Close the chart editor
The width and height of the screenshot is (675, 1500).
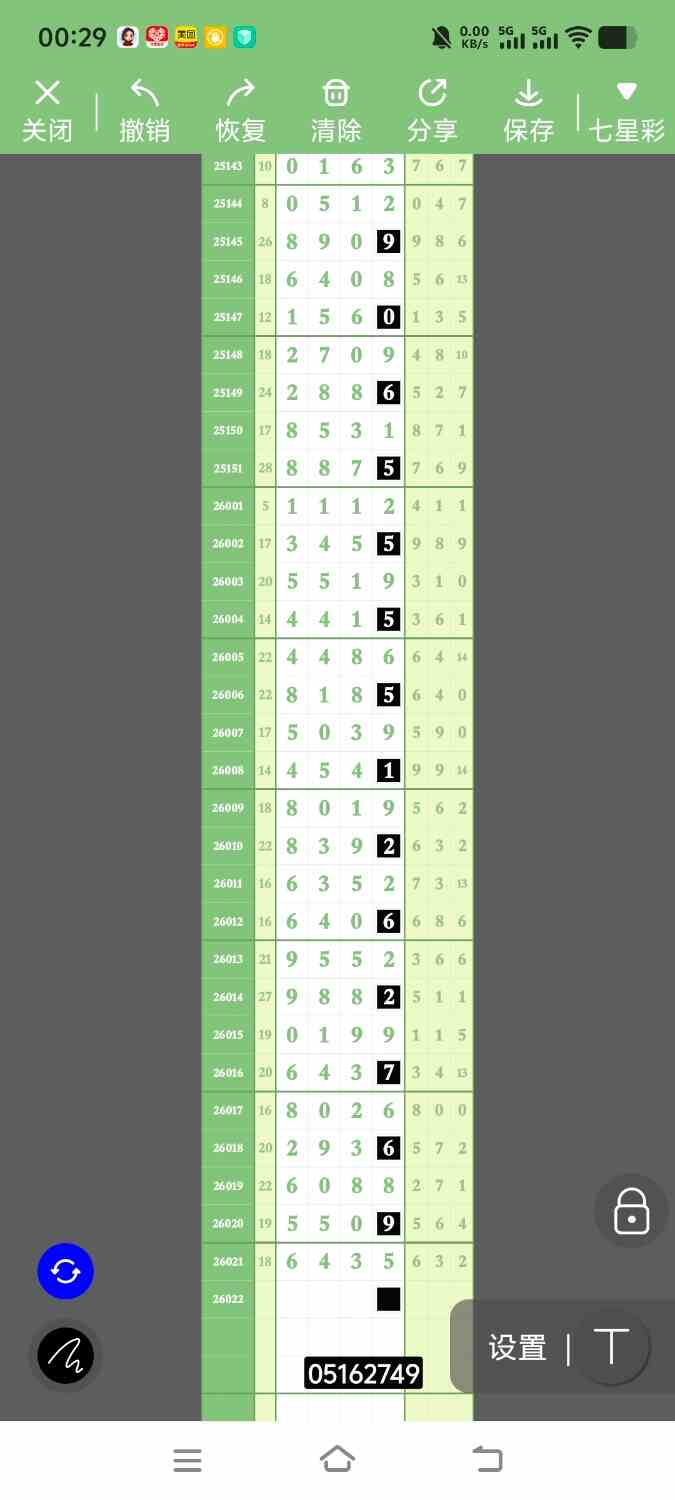(47, 111)
